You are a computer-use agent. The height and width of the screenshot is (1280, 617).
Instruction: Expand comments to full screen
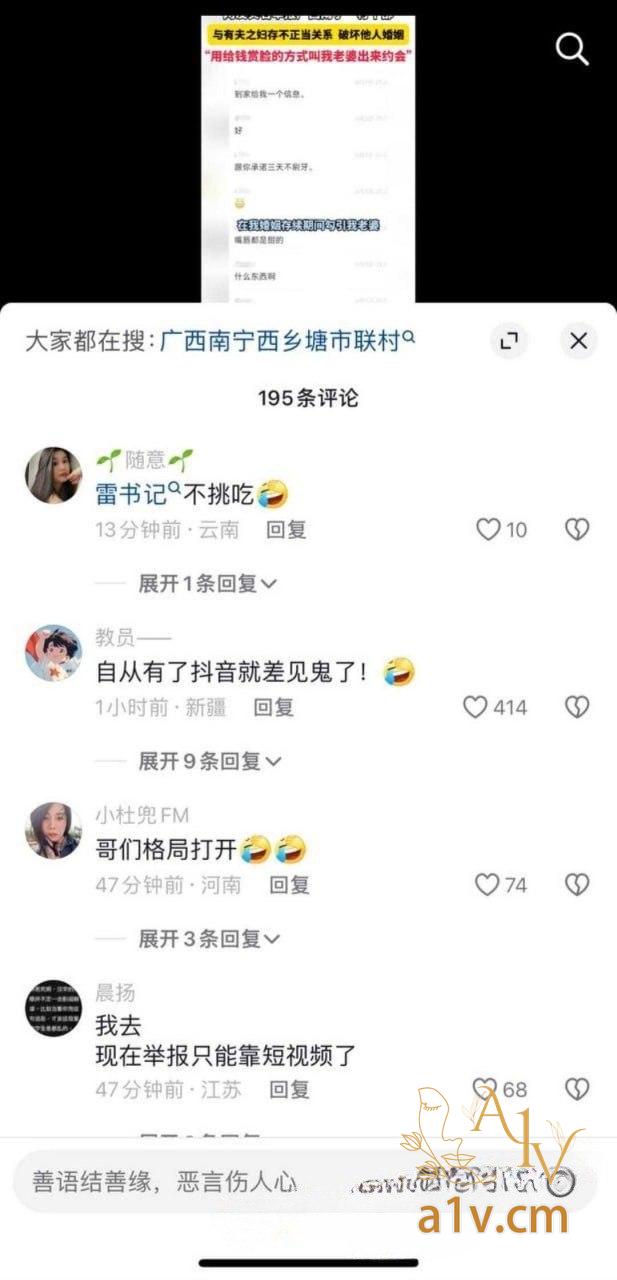tap(509, 341)
